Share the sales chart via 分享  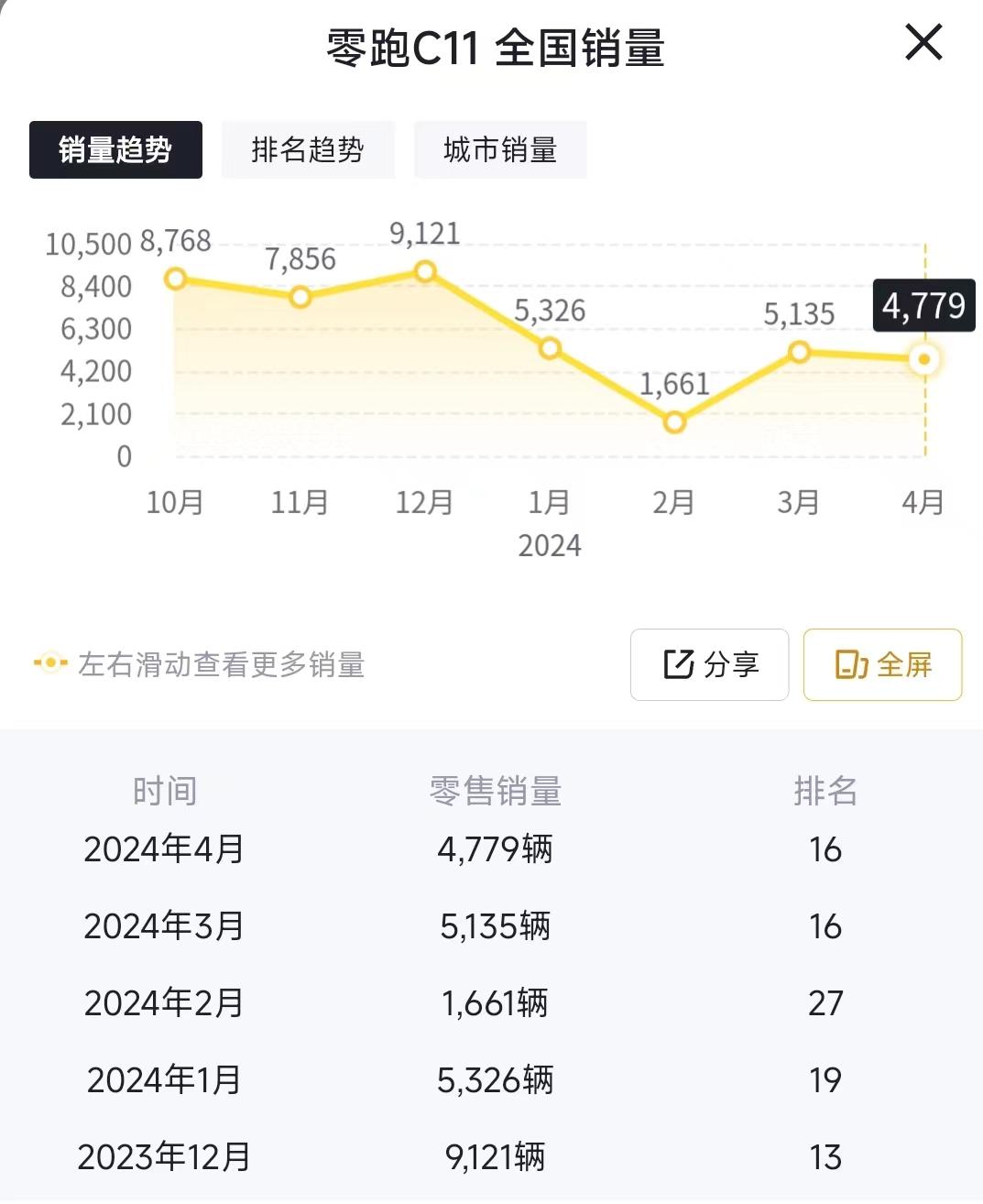coord(709,664)
